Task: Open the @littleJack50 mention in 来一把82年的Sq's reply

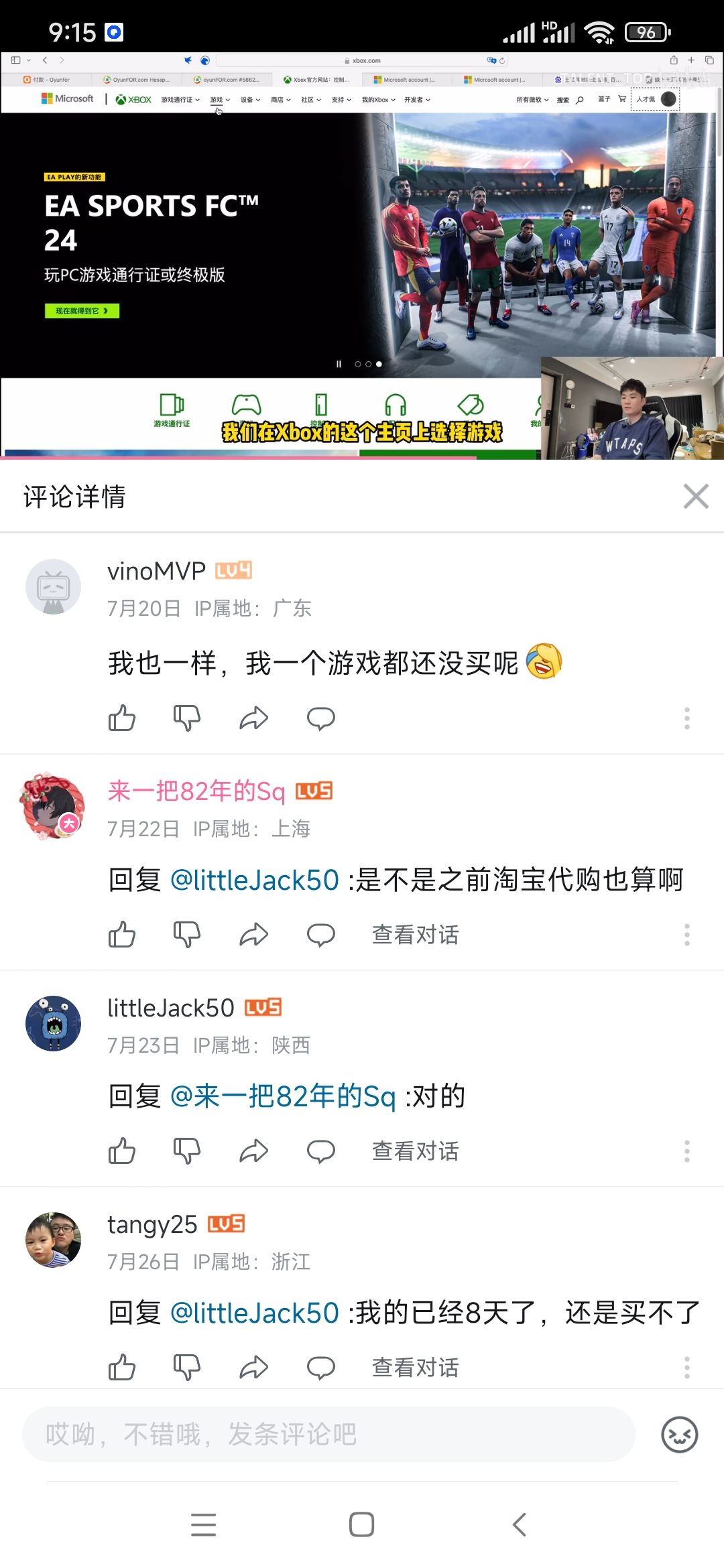Action: [x=255, y=880]
